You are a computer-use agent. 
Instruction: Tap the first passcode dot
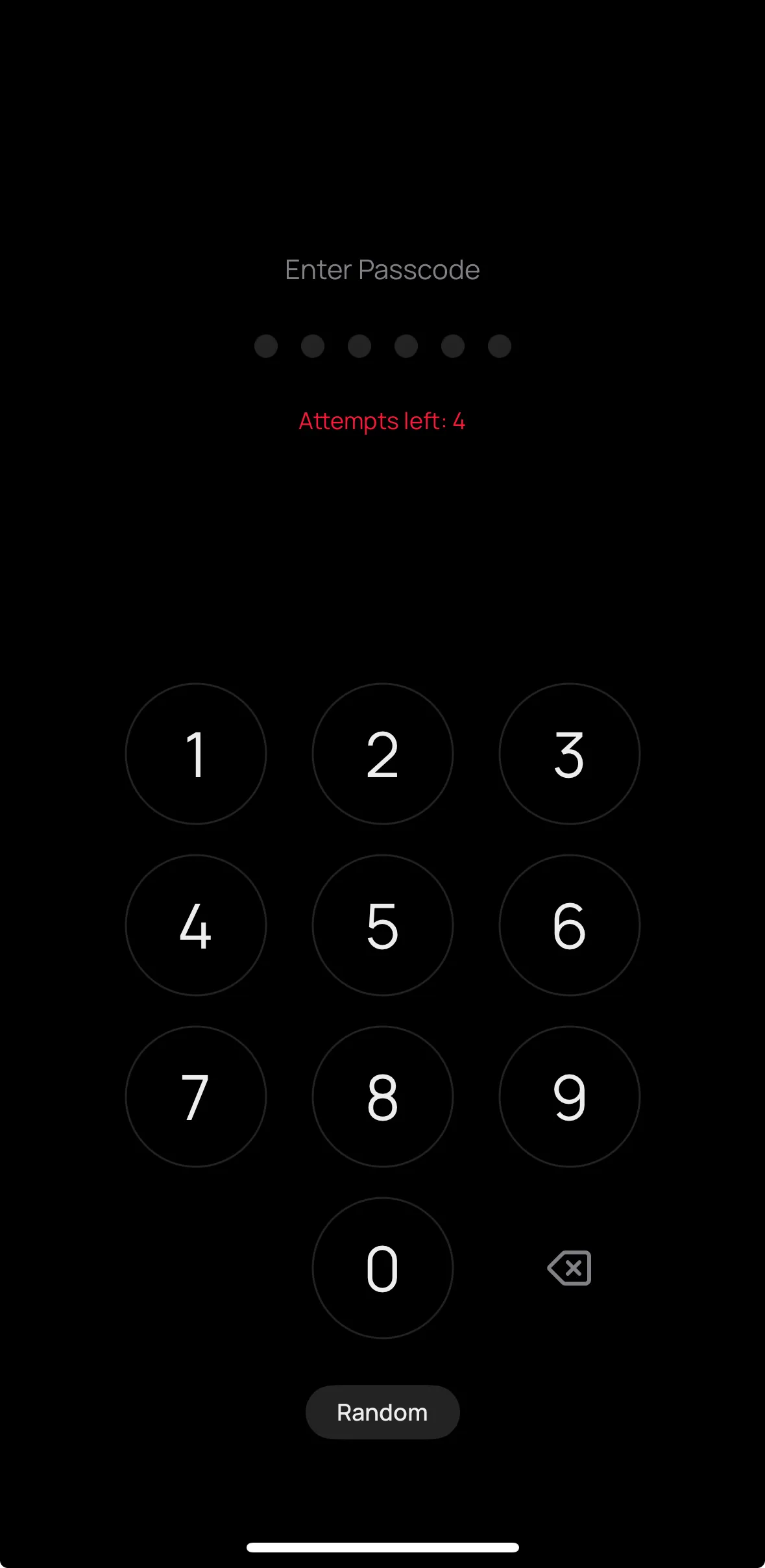tap(265, 346)
